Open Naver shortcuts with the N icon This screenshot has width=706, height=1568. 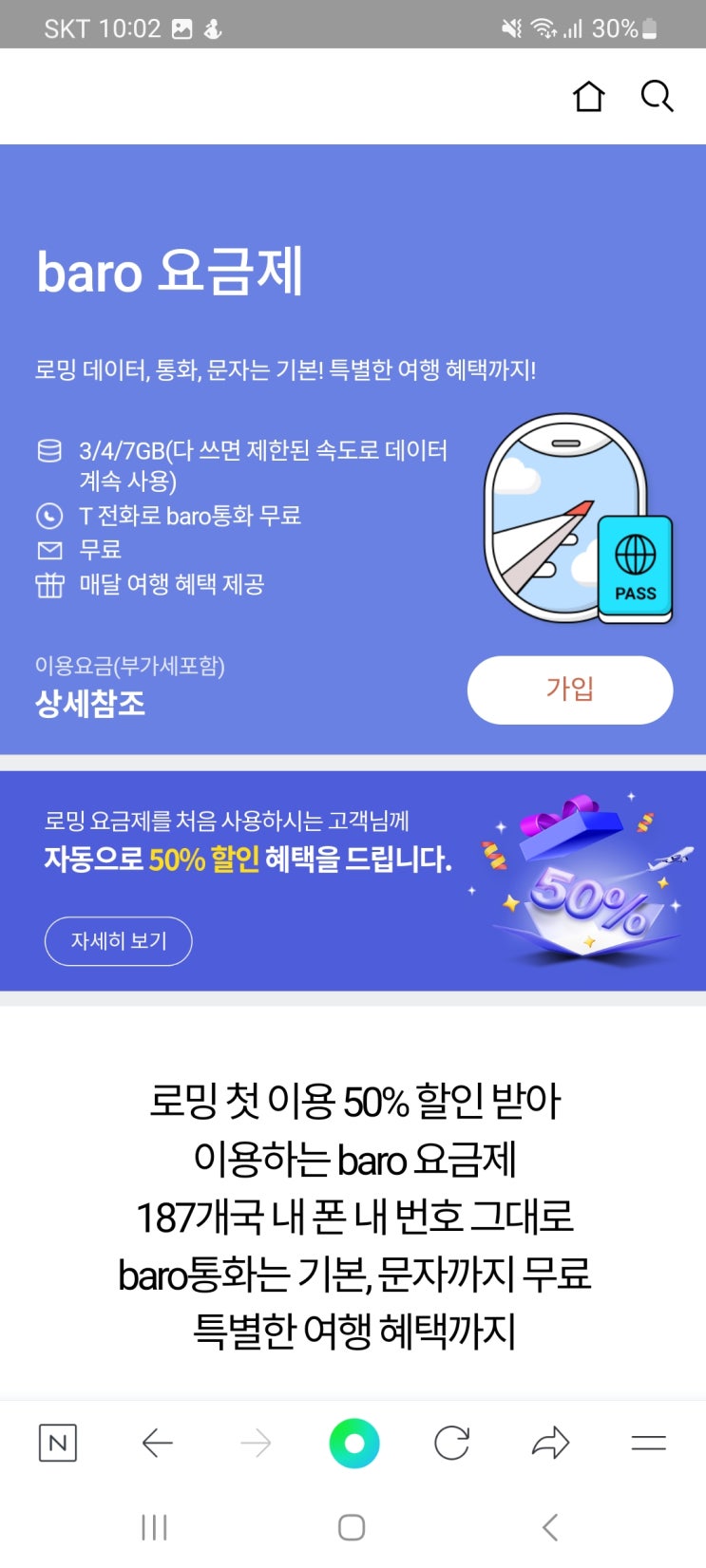[x=57, y=1443]
